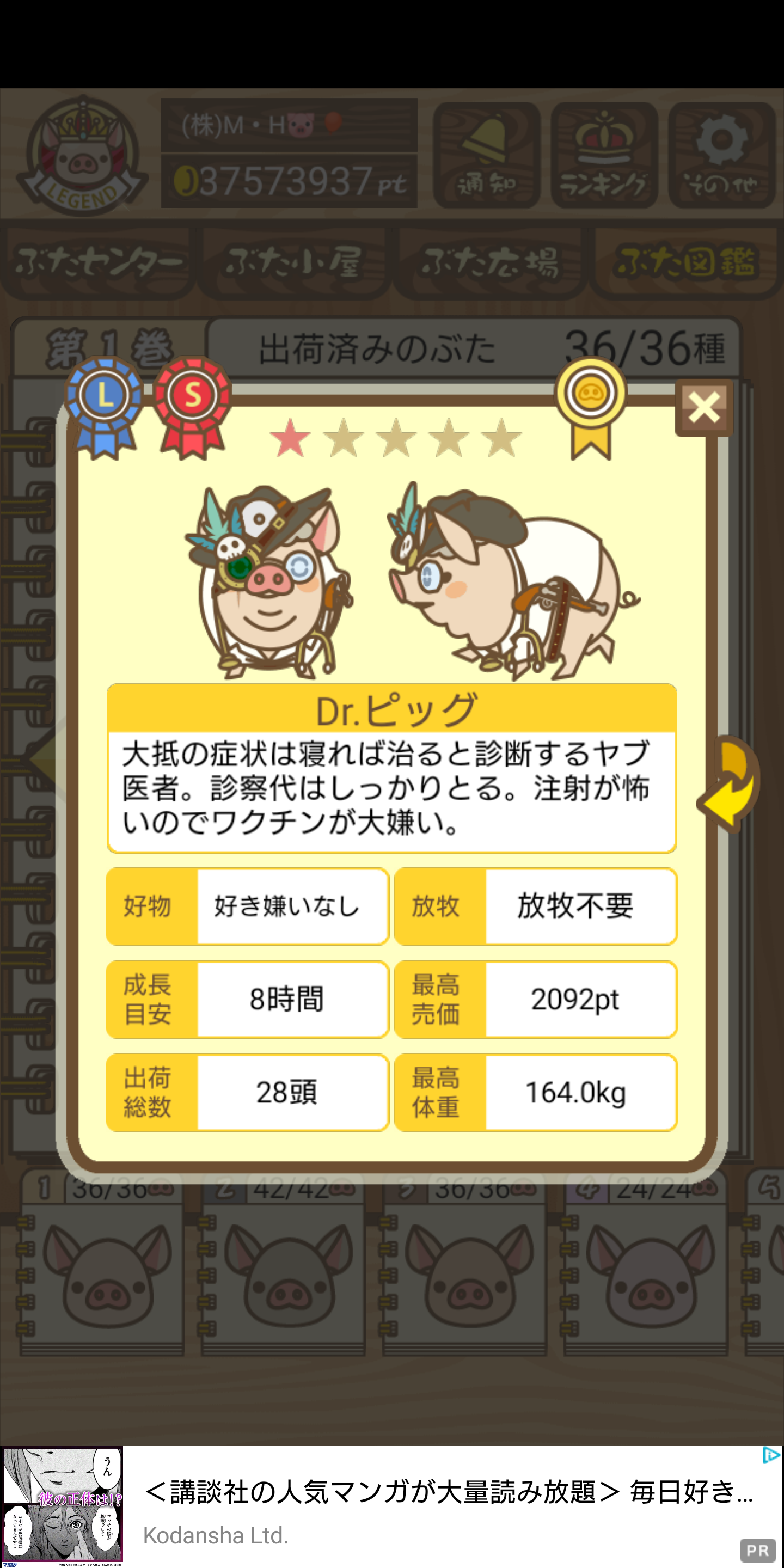Tap the yellow curved arrow to flip the card
The image size is (784, 1568).
pyautogui.click(x=729, y=783)
